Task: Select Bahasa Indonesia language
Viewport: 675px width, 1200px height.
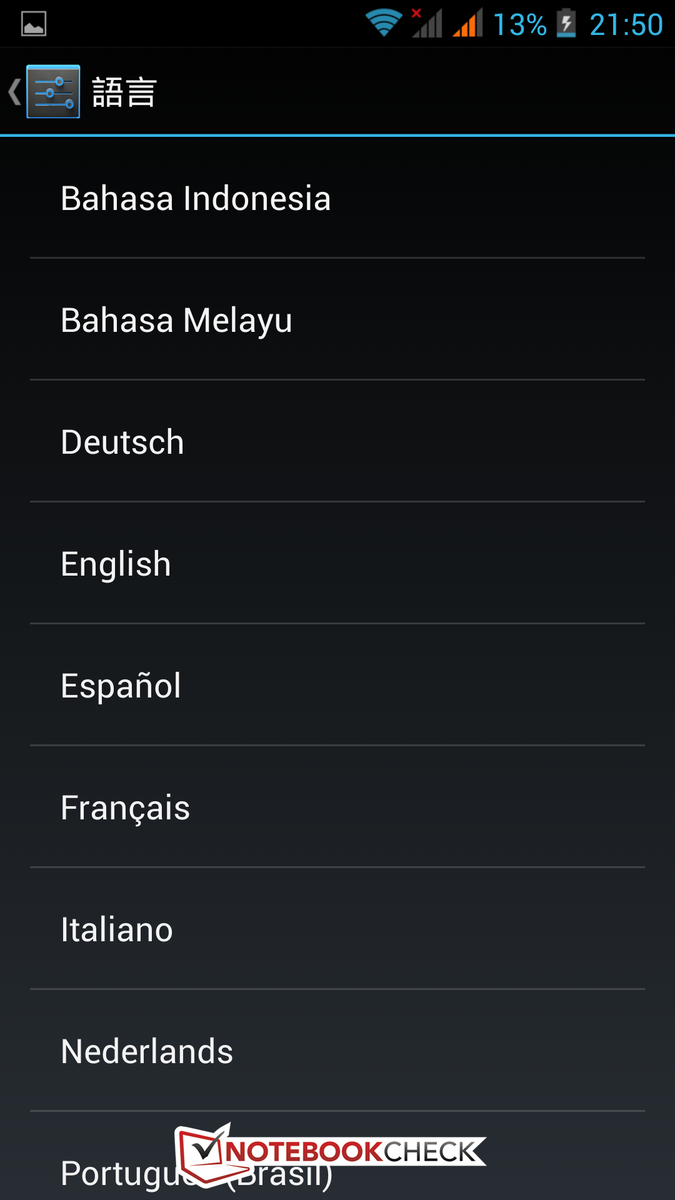Action: coord(337,198)
